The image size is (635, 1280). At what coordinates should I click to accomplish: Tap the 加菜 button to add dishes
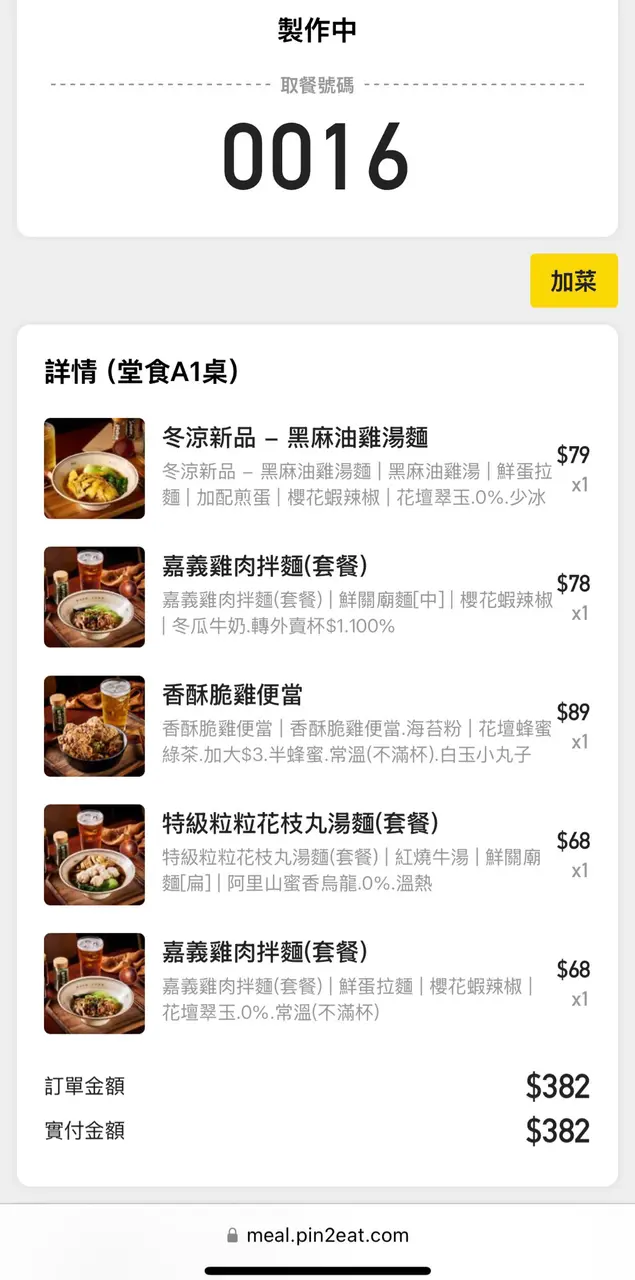573,281
